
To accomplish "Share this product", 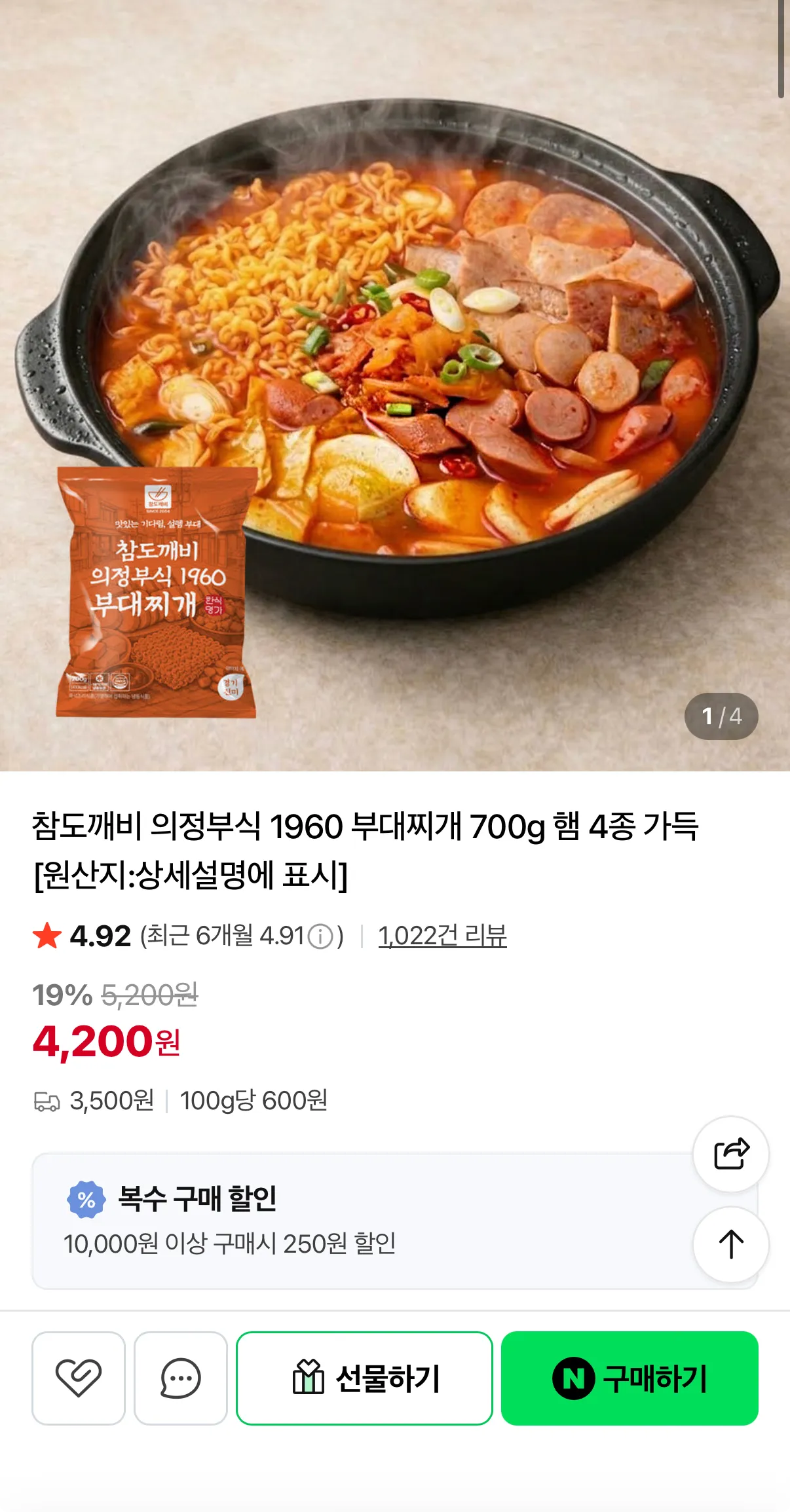I will (x=730, y=1154).
